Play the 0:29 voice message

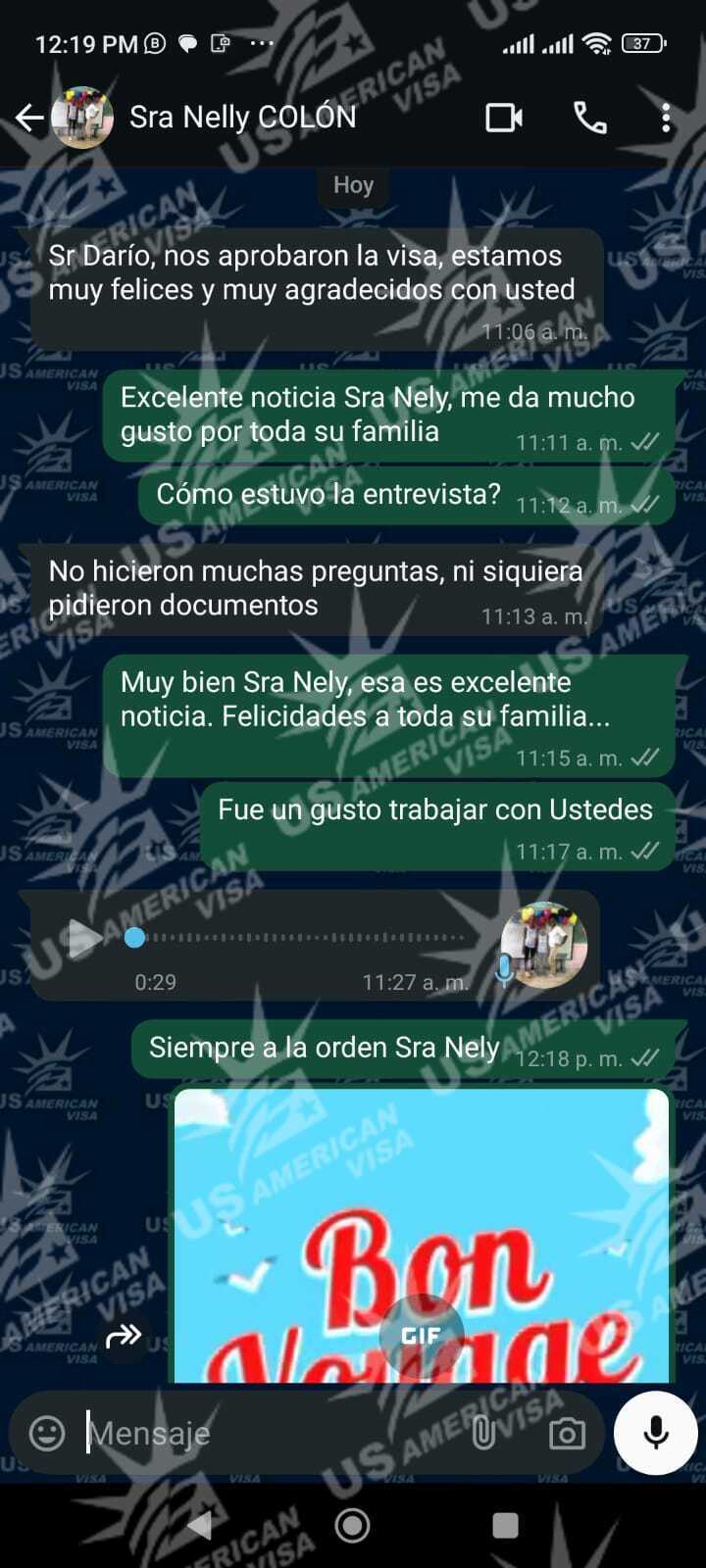(x=84, y=938)
